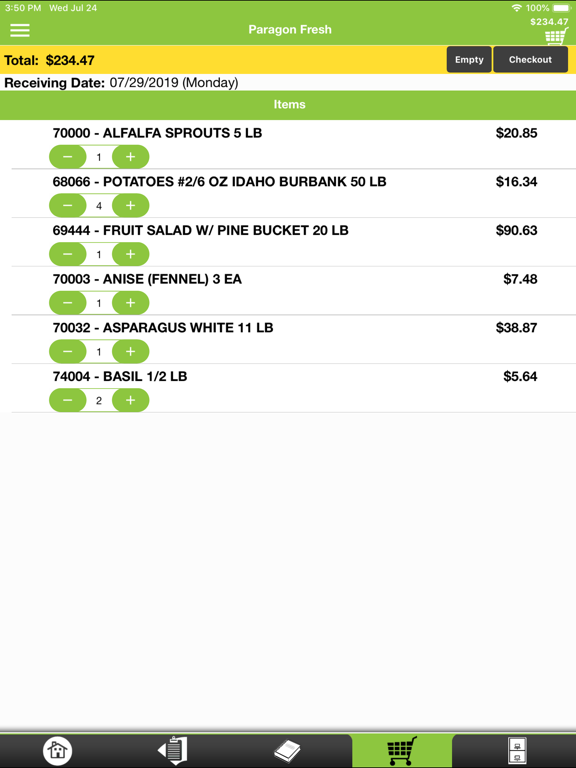Open the filing cabinet tab
Screen dimensions: 576x768
[x=517, y=750]
